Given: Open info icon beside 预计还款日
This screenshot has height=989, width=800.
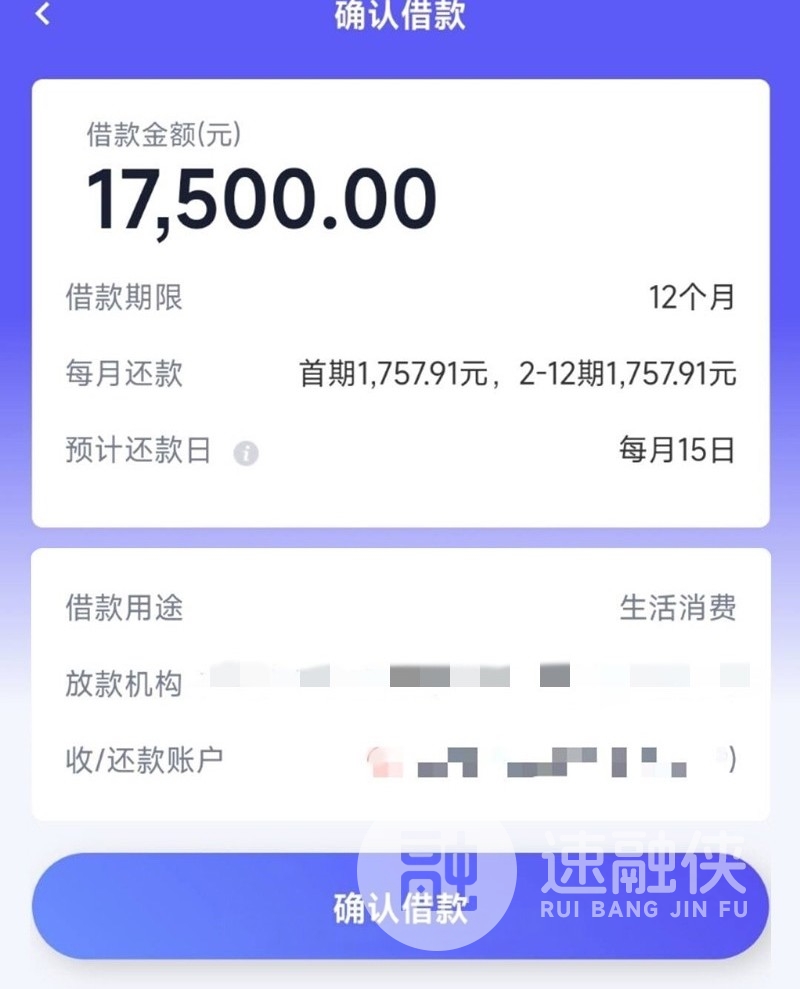Looking at the screenshot, I should [246, 453].
